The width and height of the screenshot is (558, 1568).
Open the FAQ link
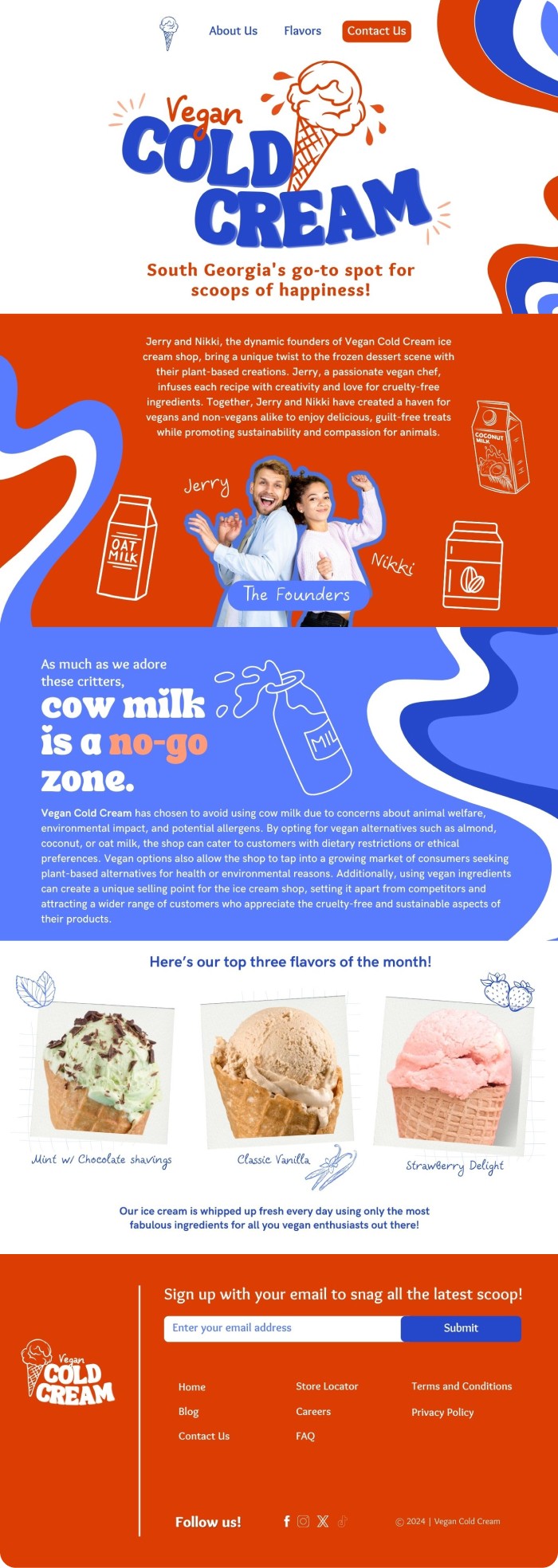(x=305, y=1436)
